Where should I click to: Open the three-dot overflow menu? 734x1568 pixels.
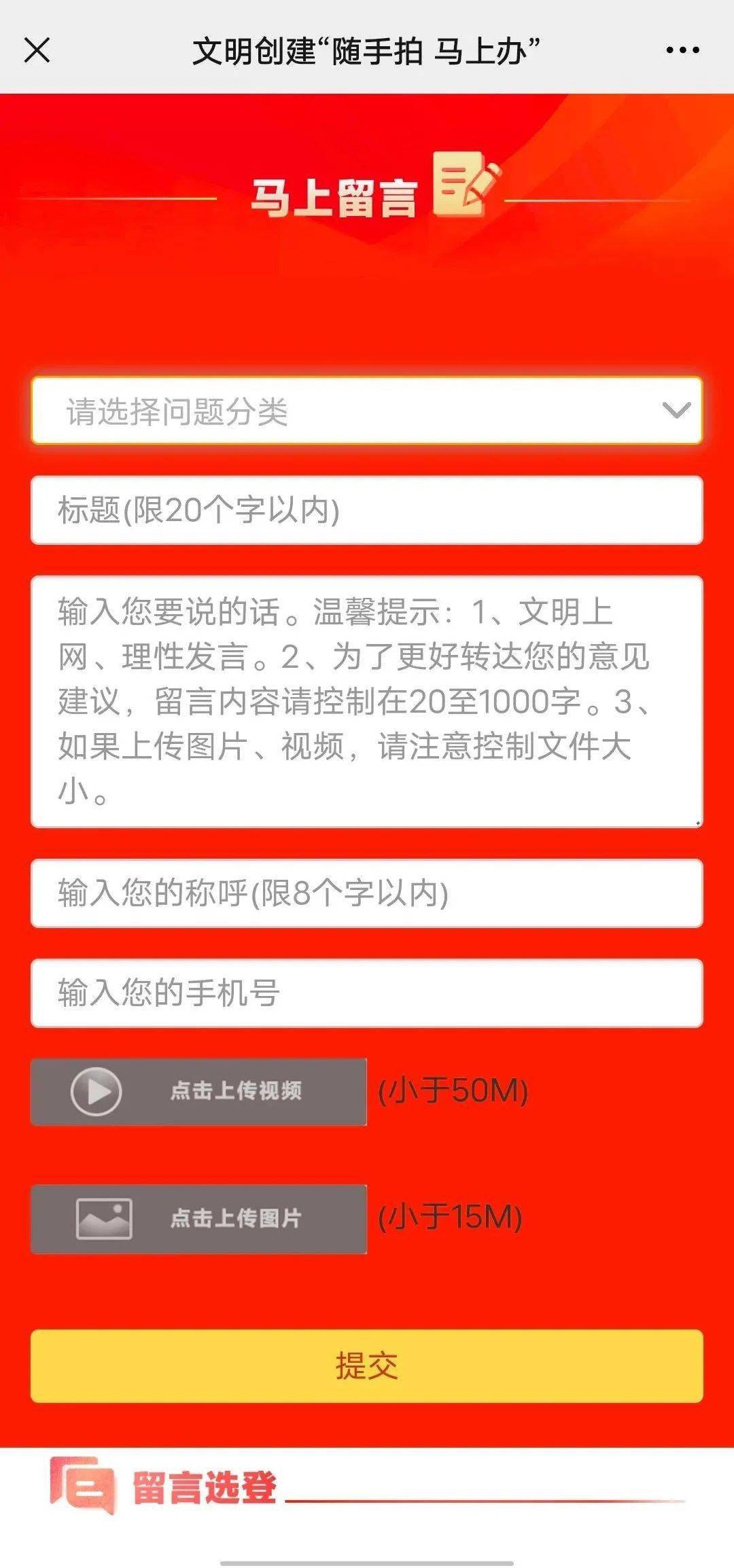682,50
